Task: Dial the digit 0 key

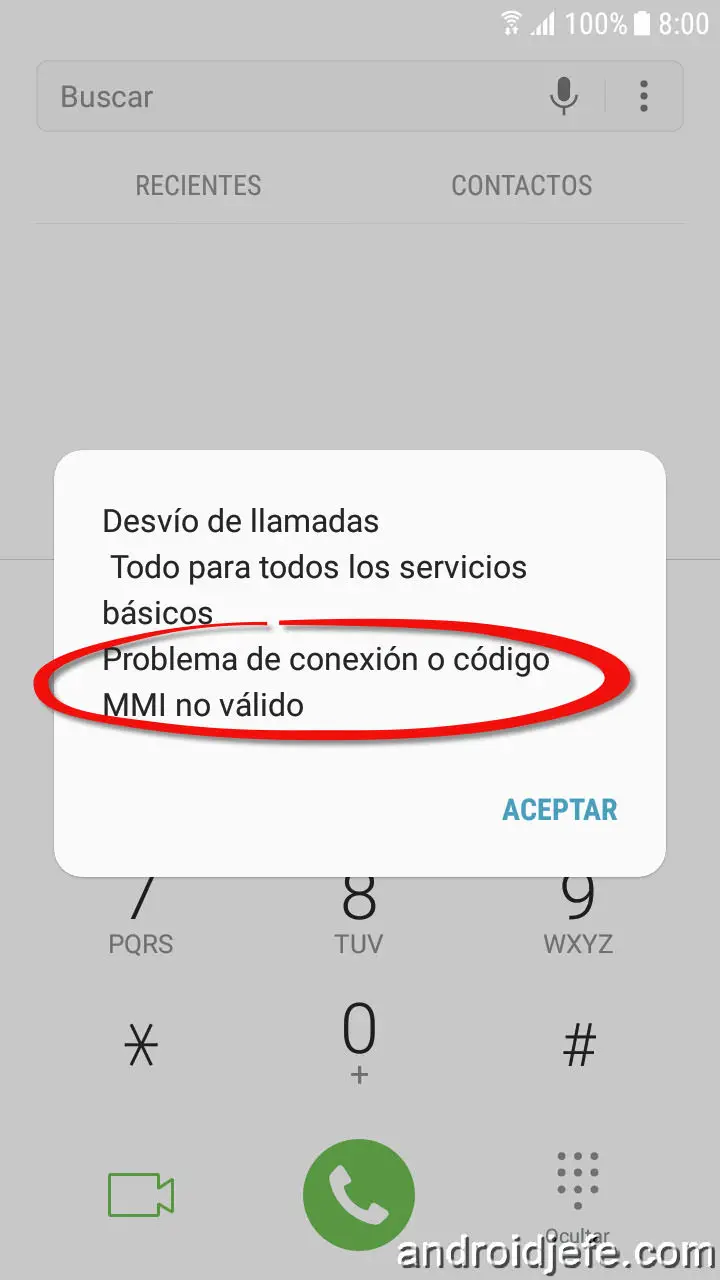Action: (359, 1043)
